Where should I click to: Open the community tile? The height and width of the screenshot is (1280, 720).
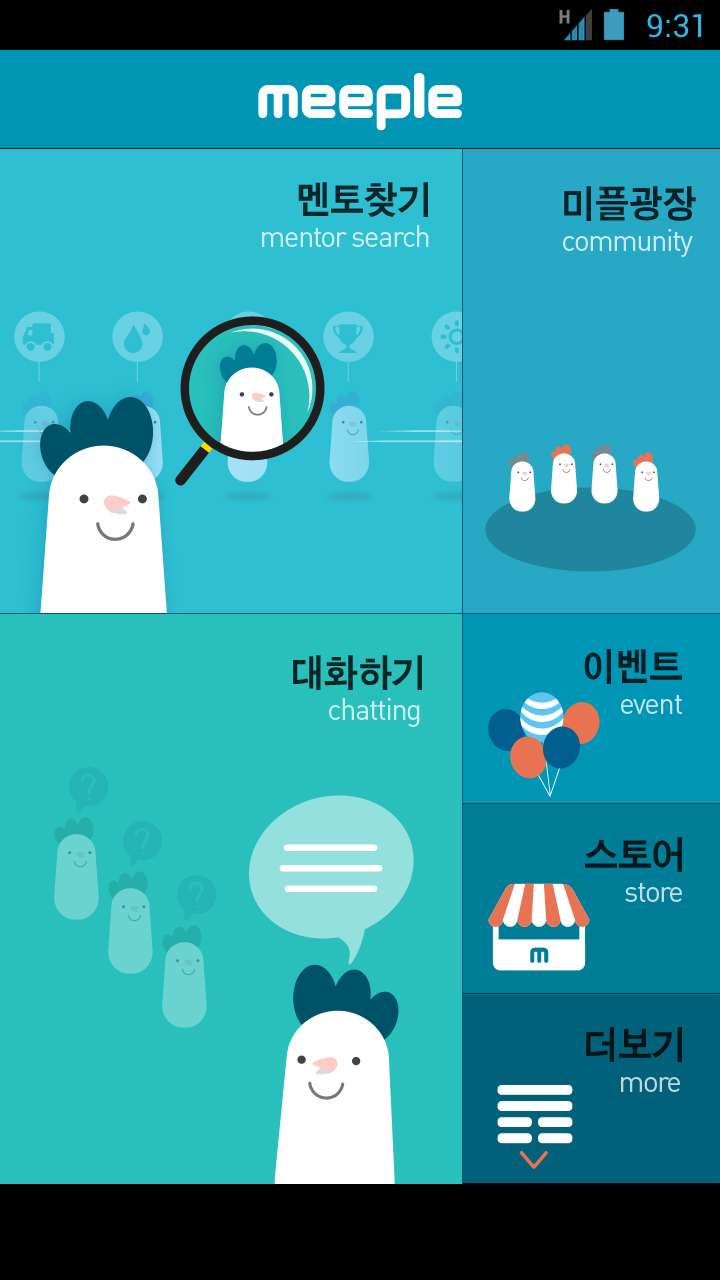tap(591, 381)
